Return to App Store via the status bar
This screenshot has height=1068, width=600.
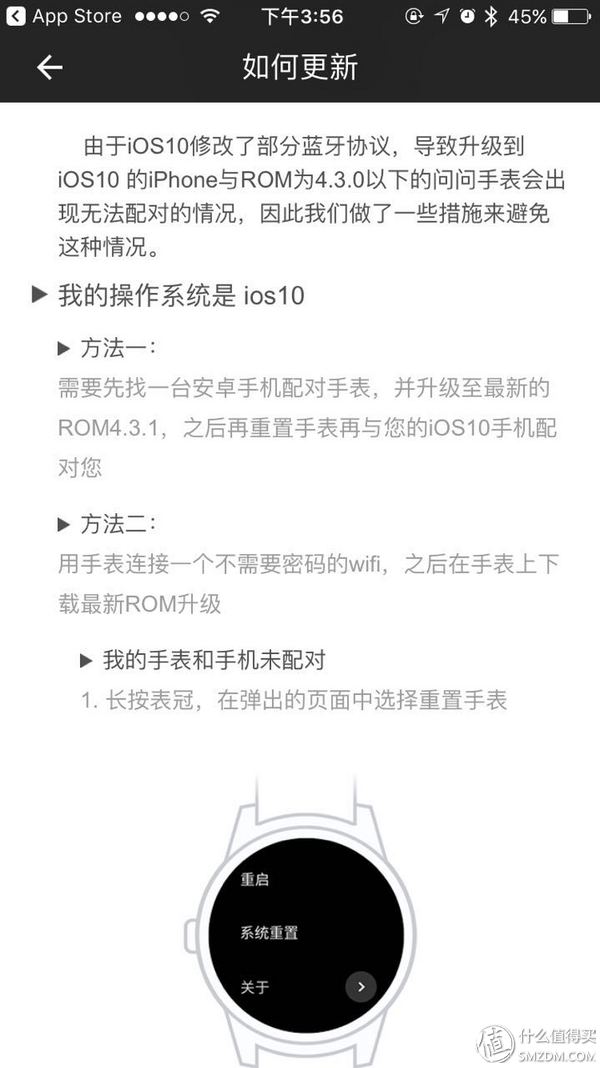pyautogui.click(x=65, y=16)
